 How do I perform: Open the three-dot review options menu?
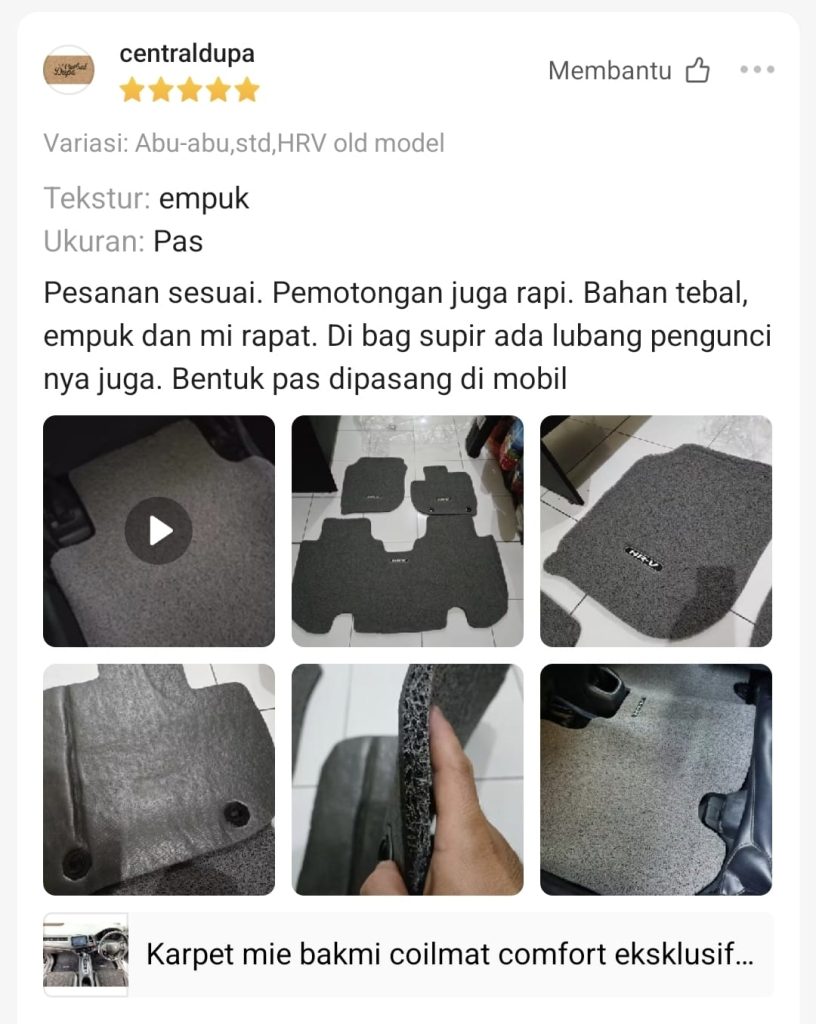point(757,70)
